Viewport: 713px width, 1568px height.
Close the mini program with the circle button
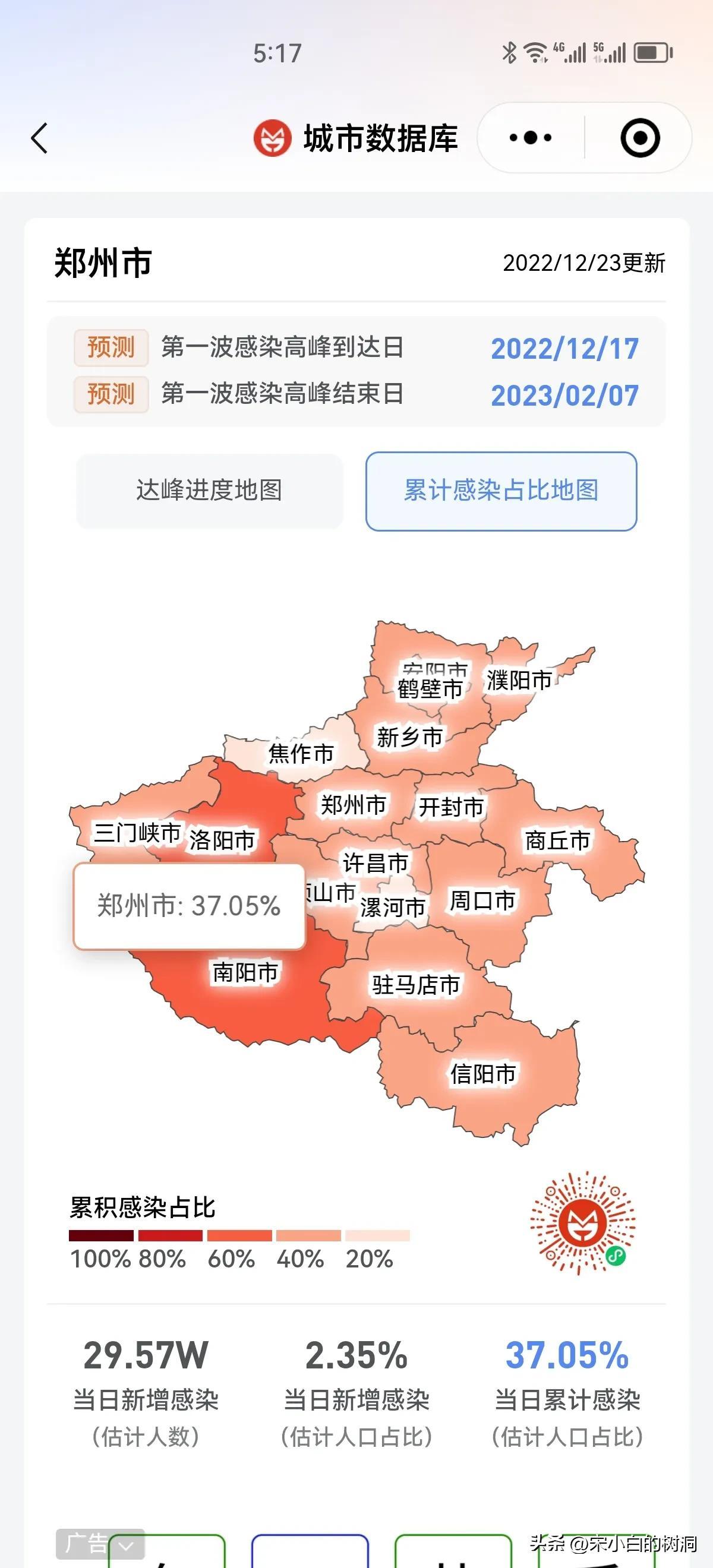(x=639, y=138)
